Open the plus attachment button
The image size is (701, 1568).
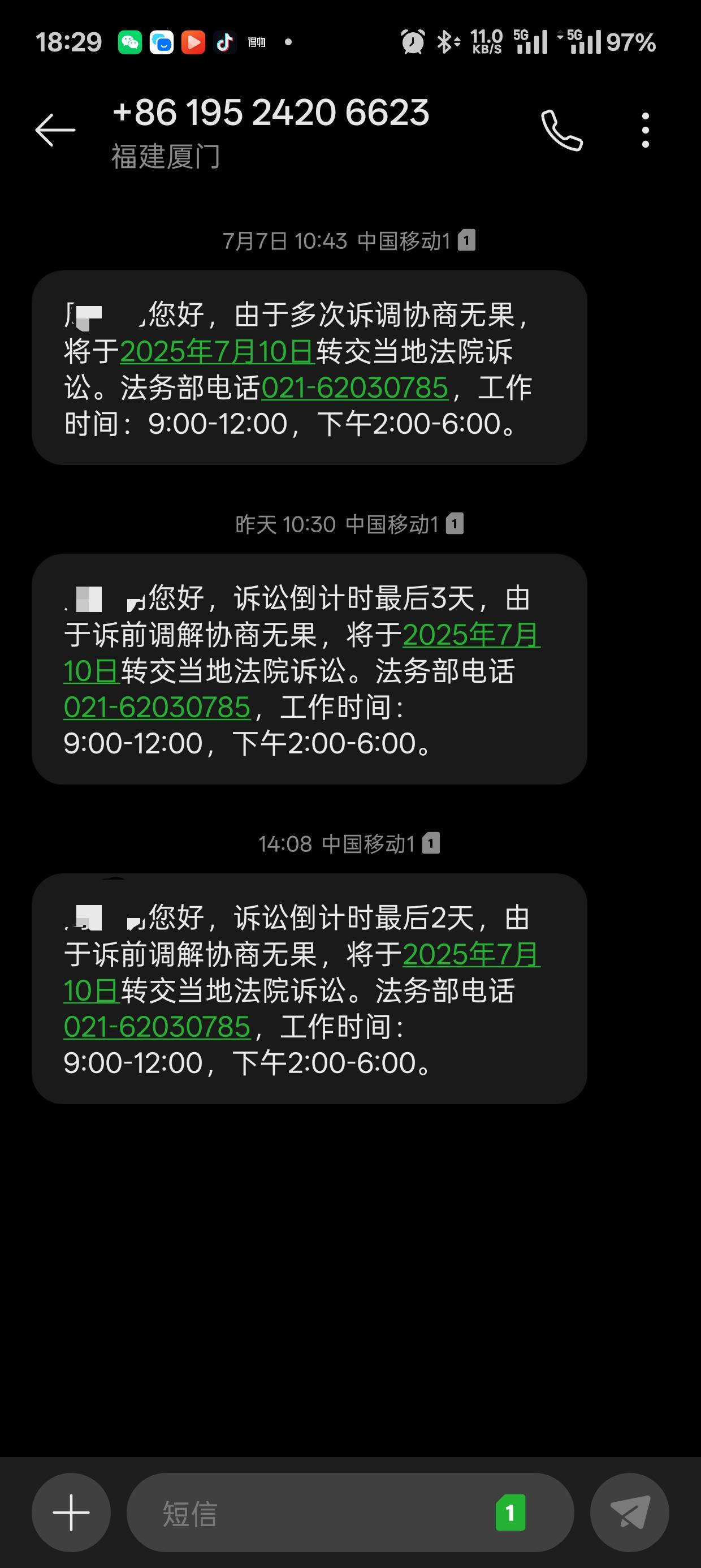[71, 1513]
